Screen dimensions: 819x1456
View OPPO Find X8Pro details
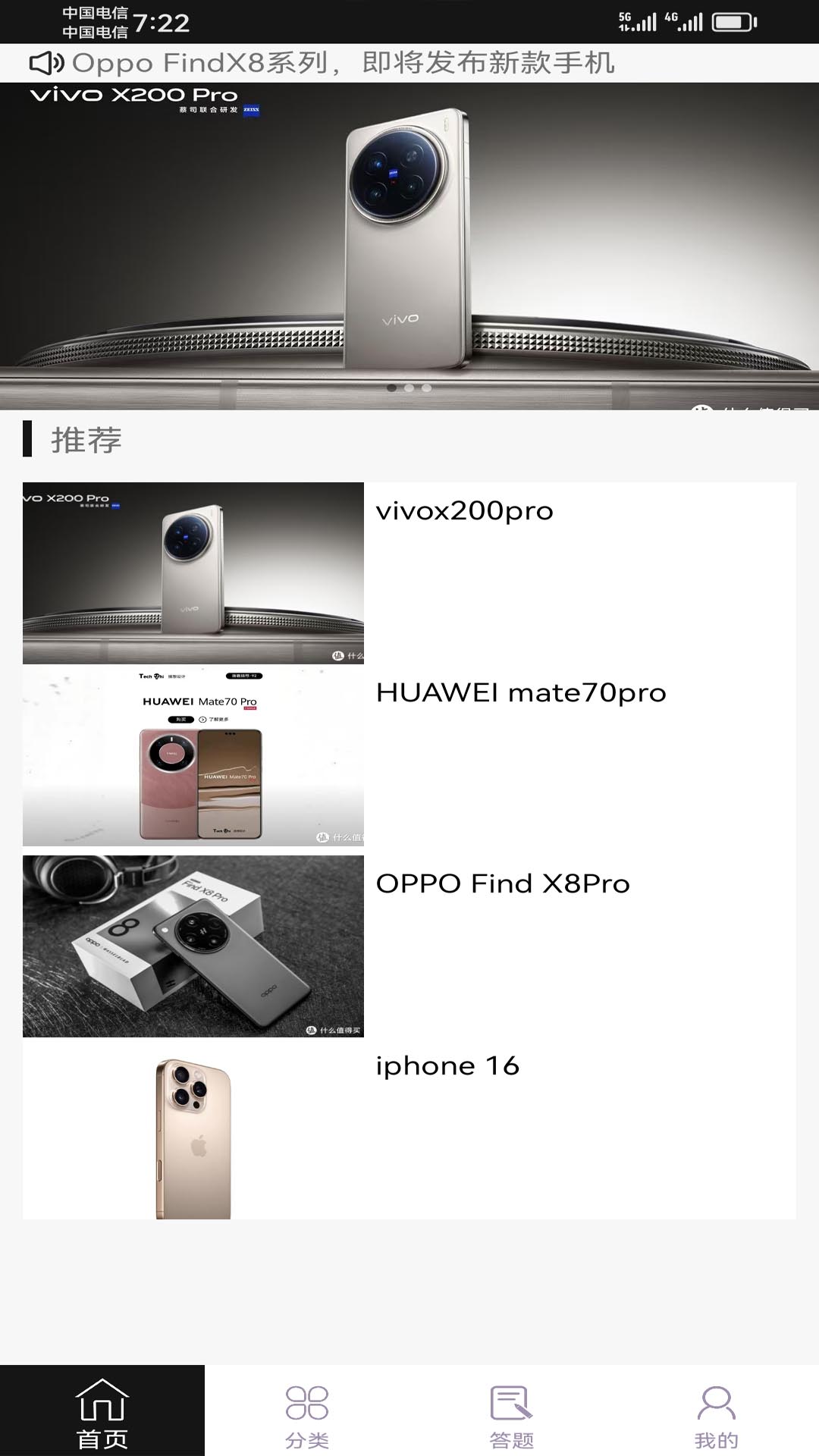coord(409,946)
